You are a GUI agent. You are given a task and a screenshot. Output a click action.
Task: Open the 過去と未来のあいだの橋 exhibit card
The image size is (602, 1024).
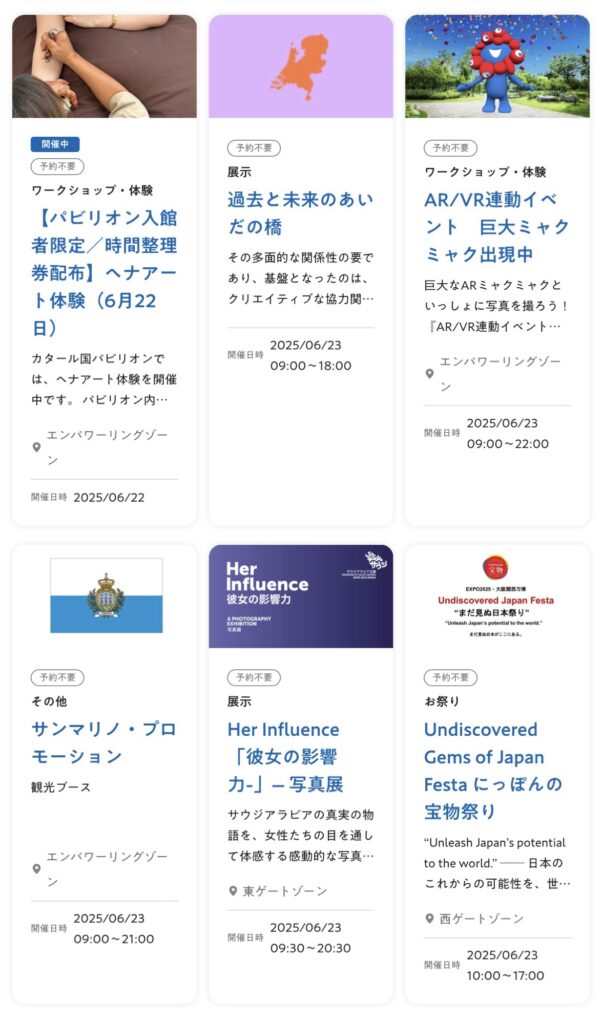pos(300,213)
